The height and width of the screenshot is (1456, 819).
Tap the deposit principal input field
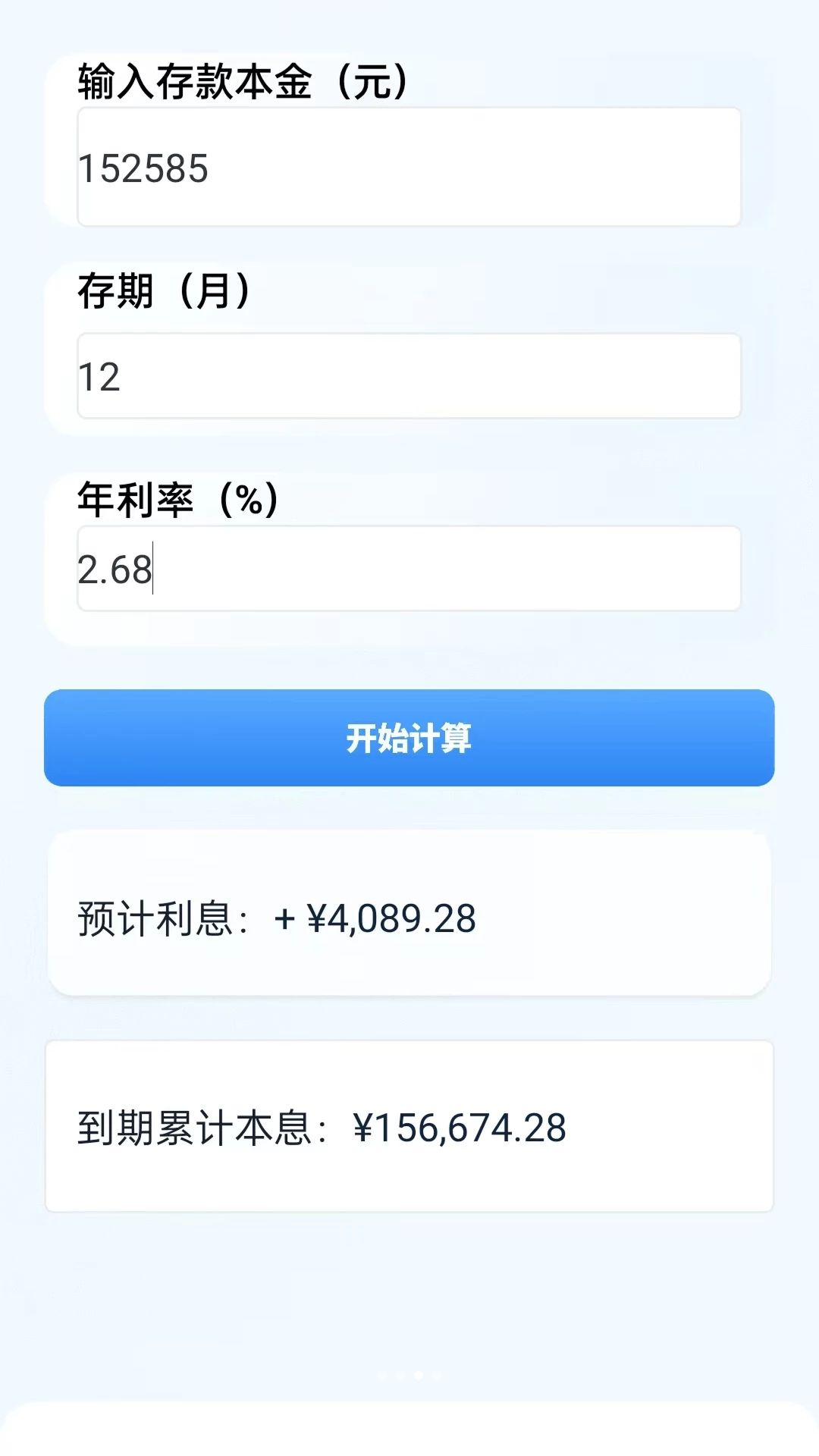click(409, 167)
